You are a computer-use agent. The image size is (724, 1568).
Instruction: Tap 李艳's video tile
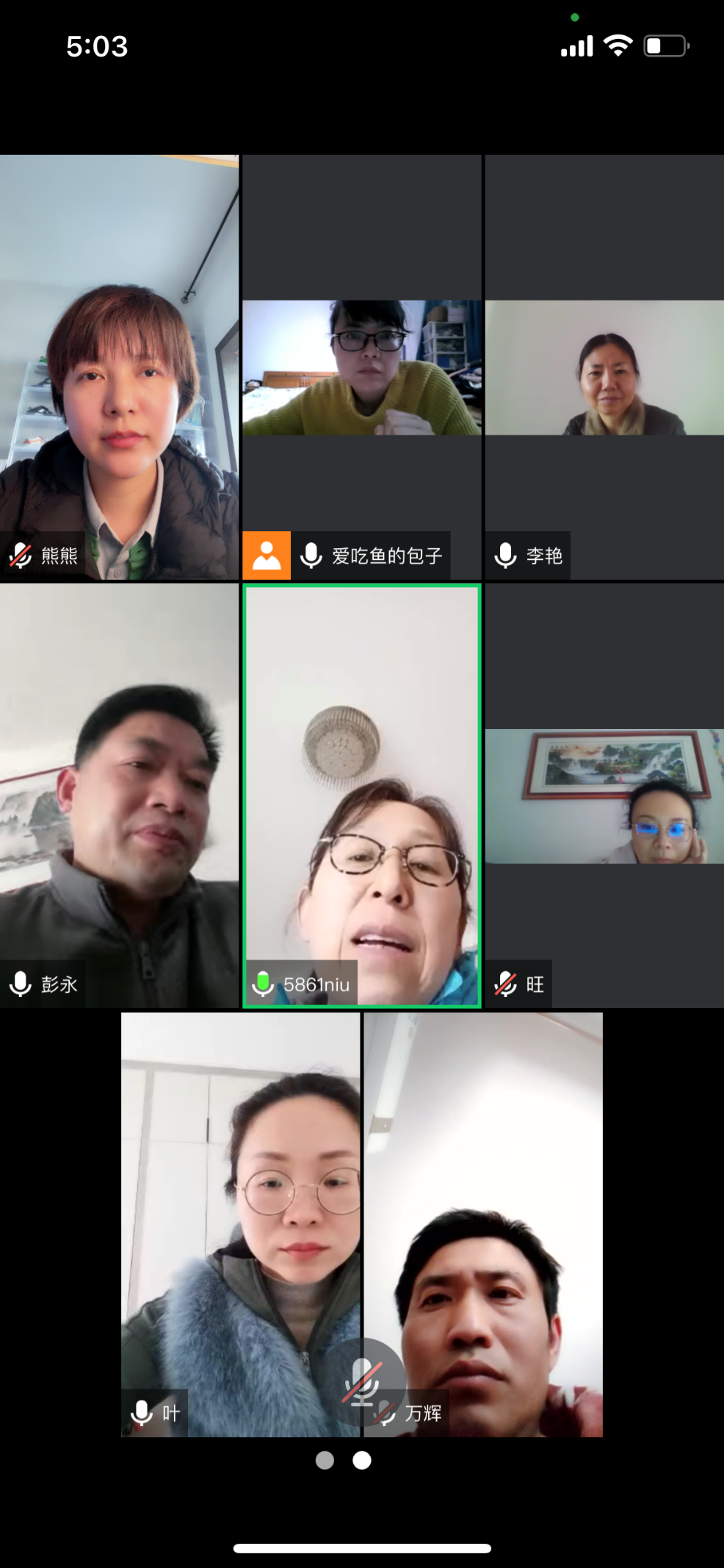coord(604,367)
